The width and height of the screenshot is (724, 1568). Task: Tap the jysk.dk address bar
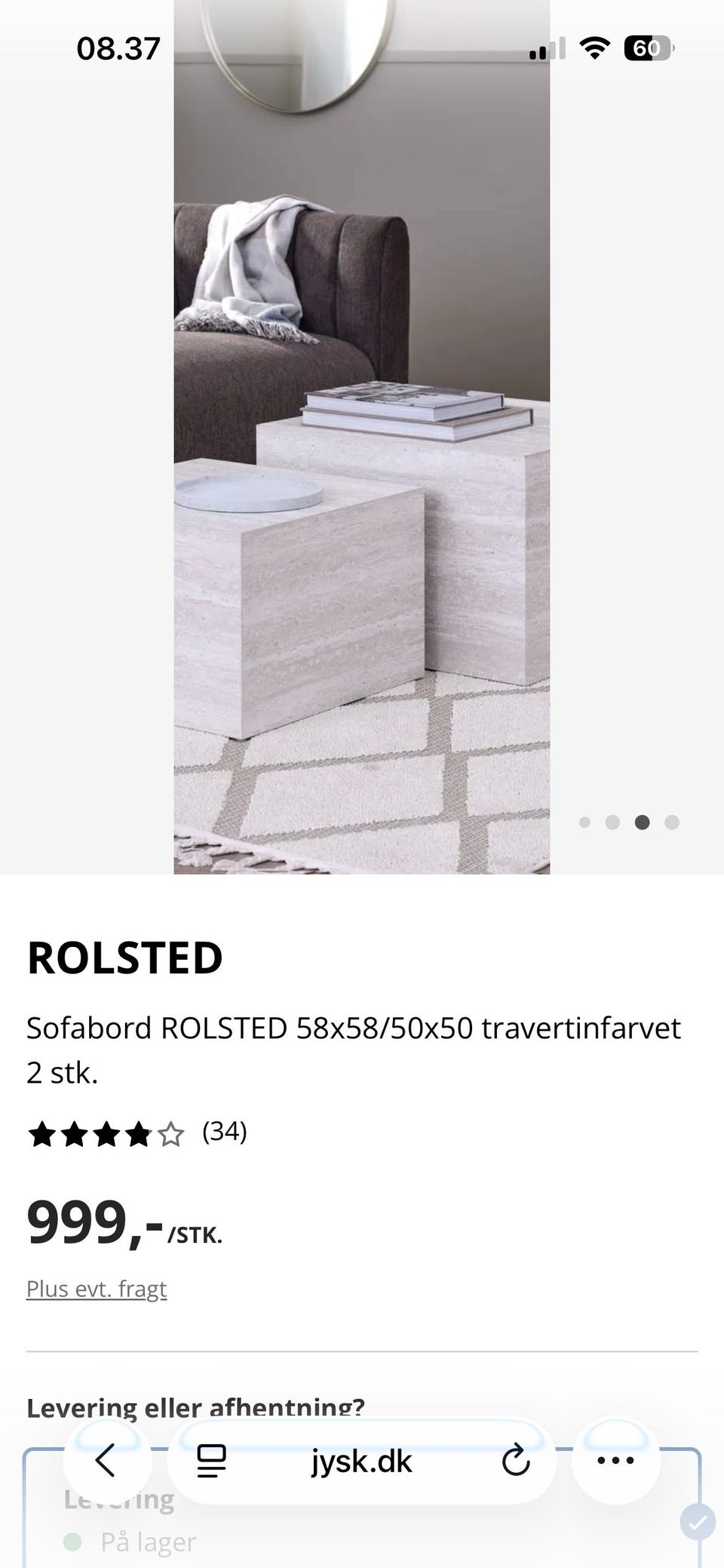point(361,1461)
